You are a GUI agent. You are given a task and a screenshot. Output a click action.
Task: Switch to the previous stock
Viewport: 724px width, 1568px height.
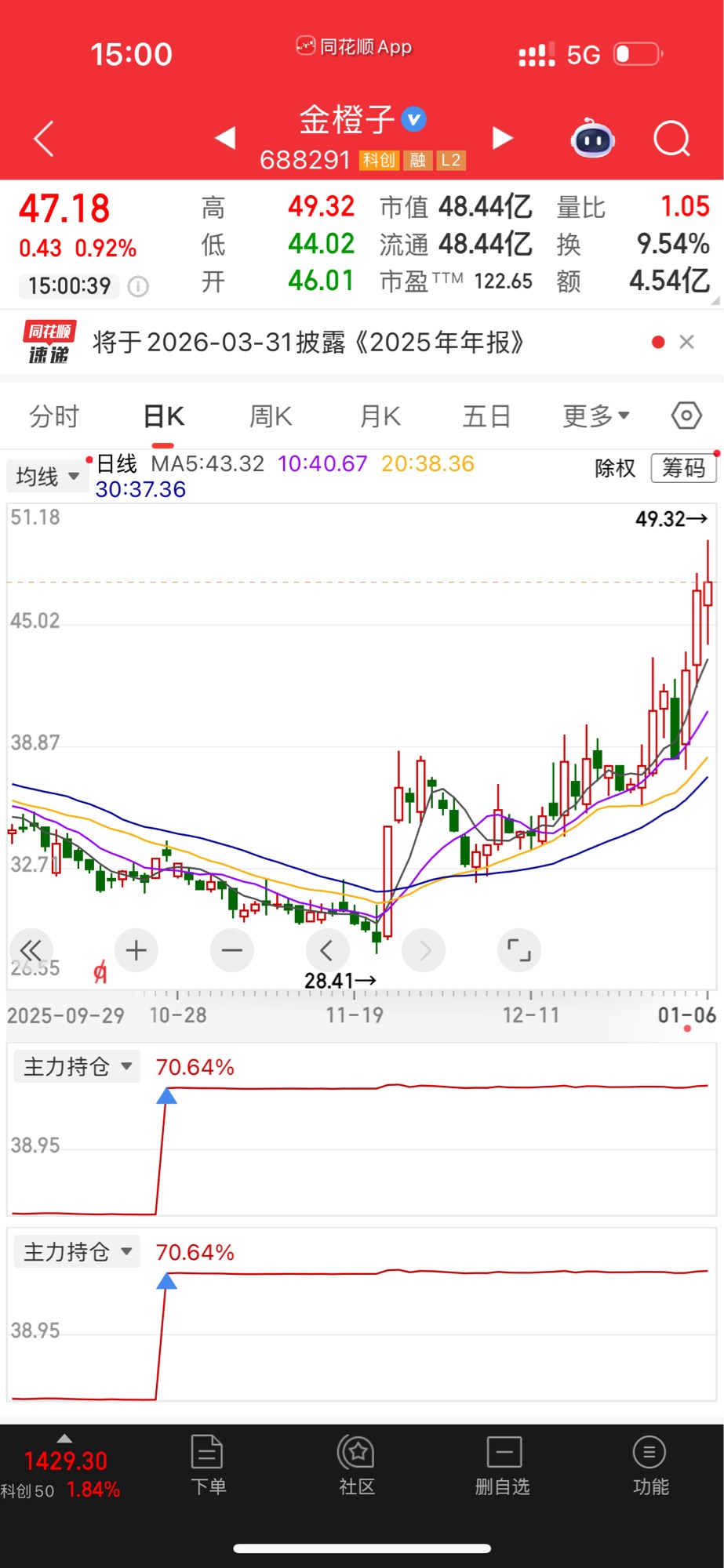click(225, 138)
